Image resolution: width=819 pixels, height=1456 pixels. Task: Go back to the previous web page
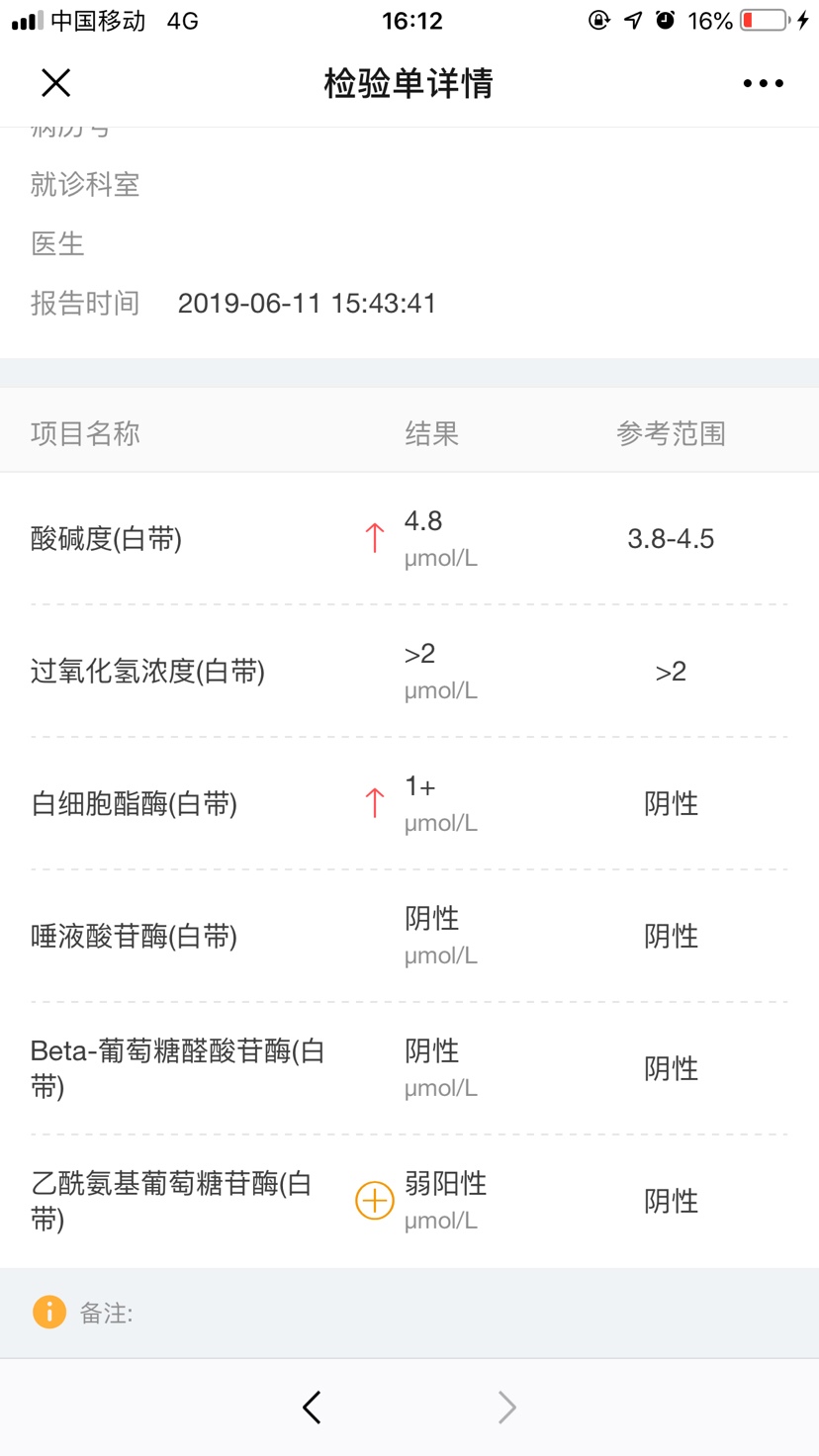312,1407
